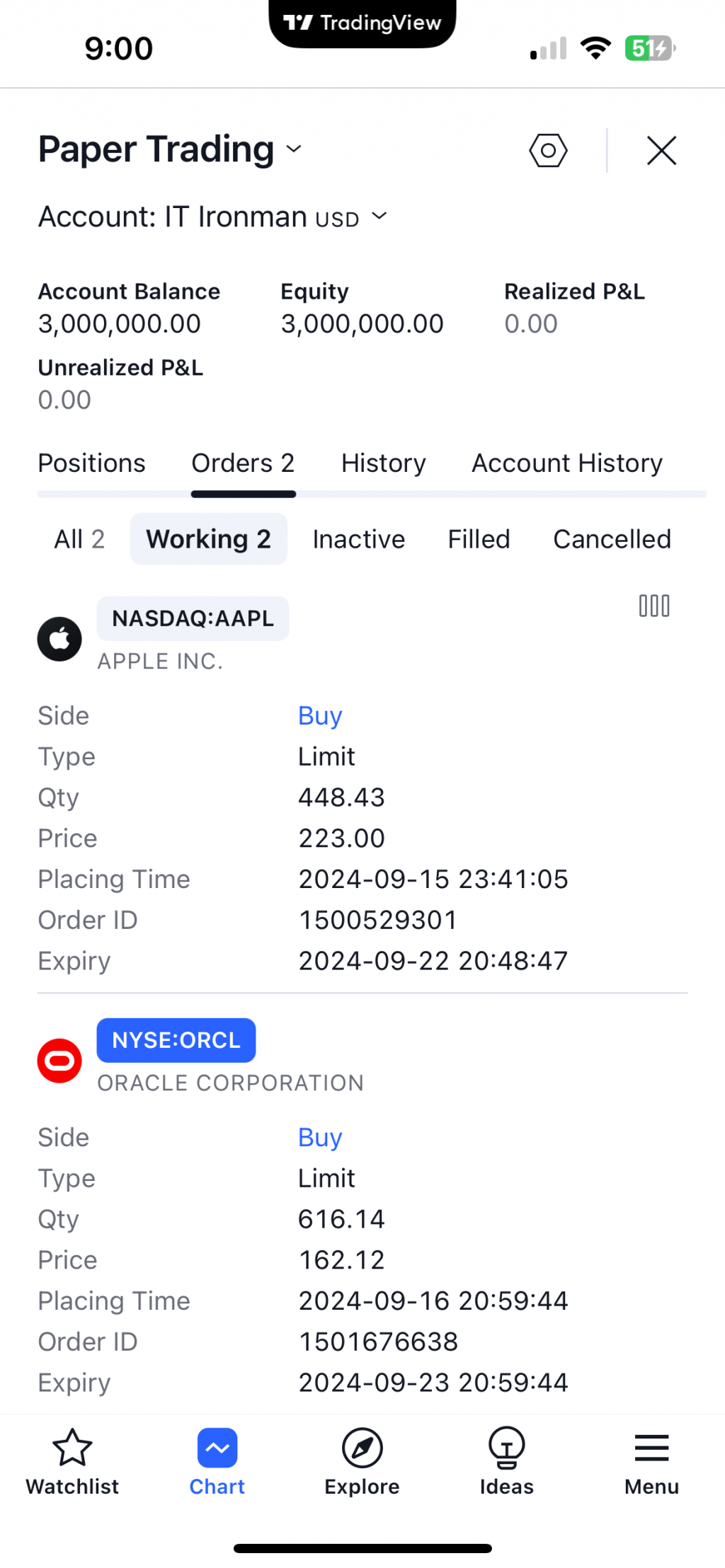The image size is (725, 1568).
Task: Switch to the History tab
Action: (x=383, y=463)
